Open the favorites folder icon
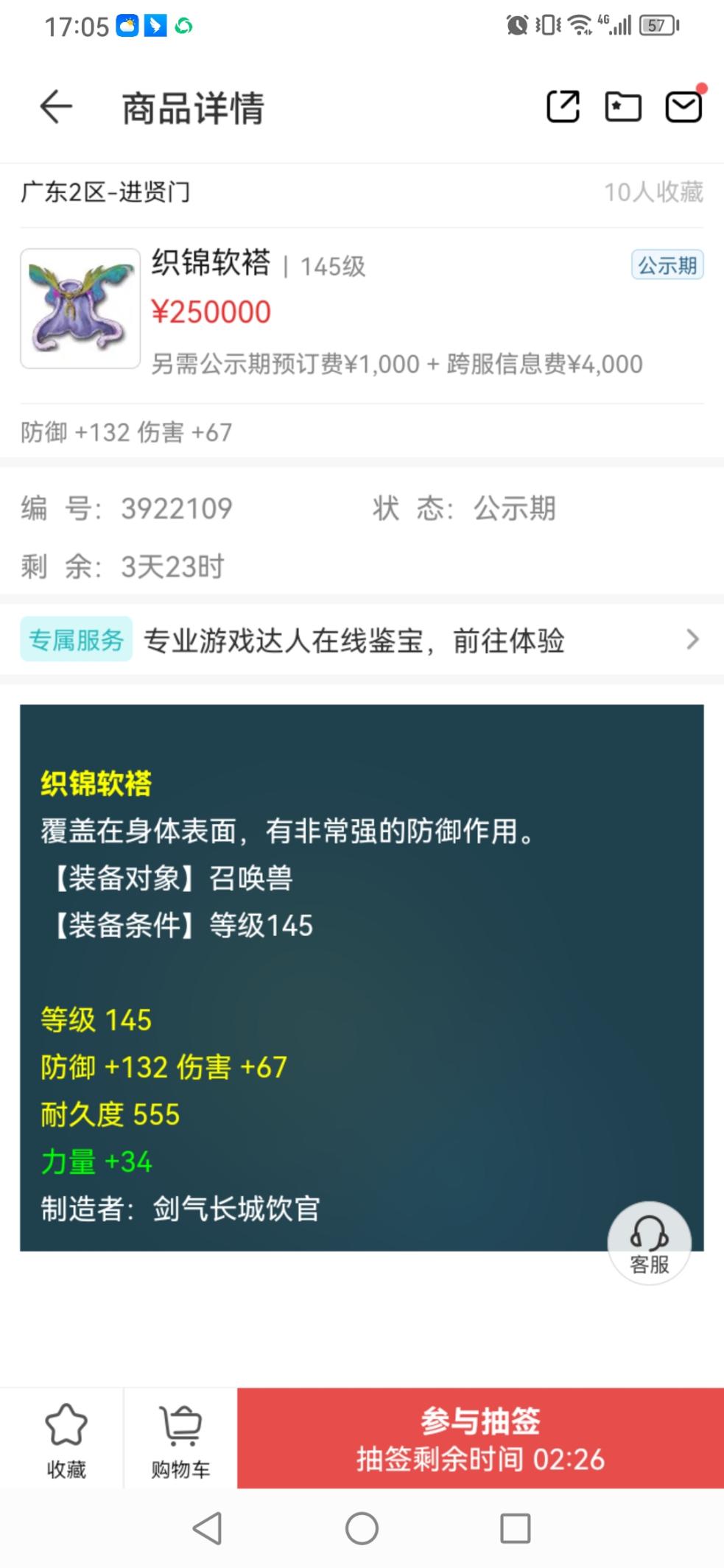724x1568 pixels. click(623, 107)
